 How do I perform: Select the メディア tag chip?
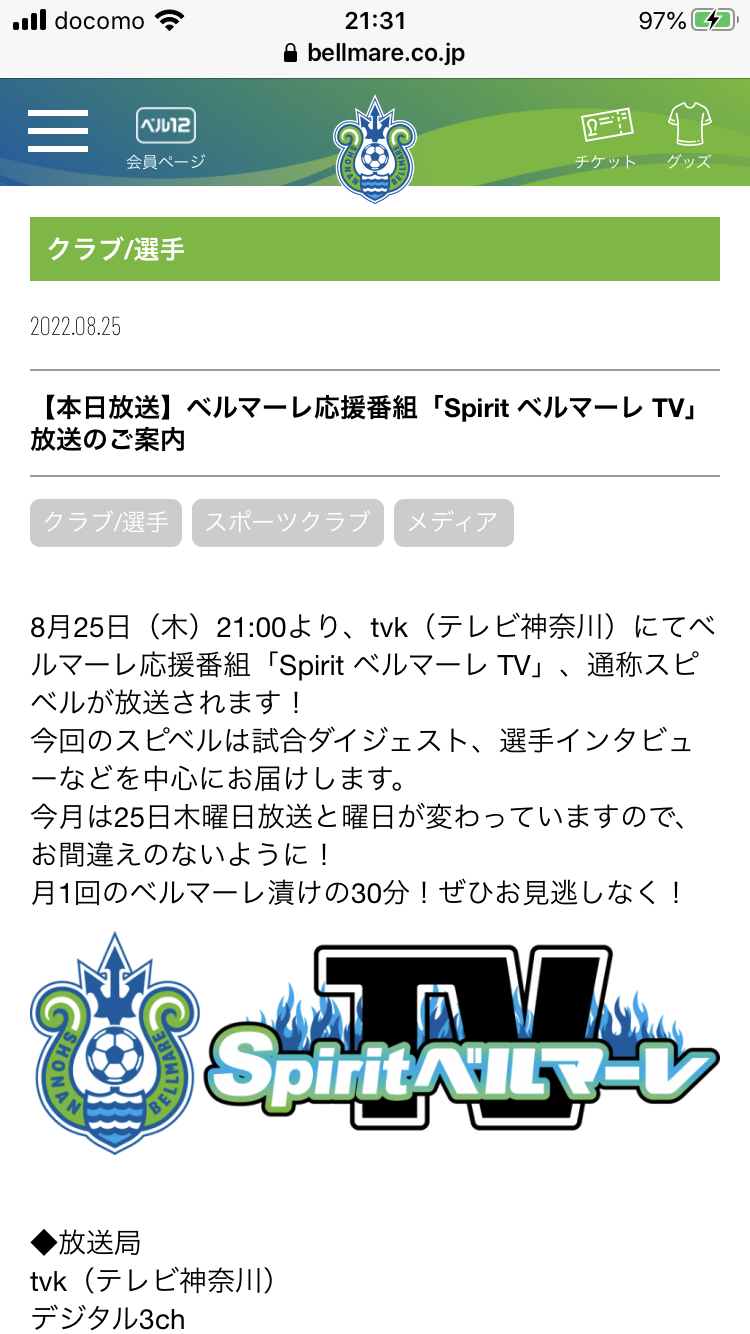tap(453, 523)
